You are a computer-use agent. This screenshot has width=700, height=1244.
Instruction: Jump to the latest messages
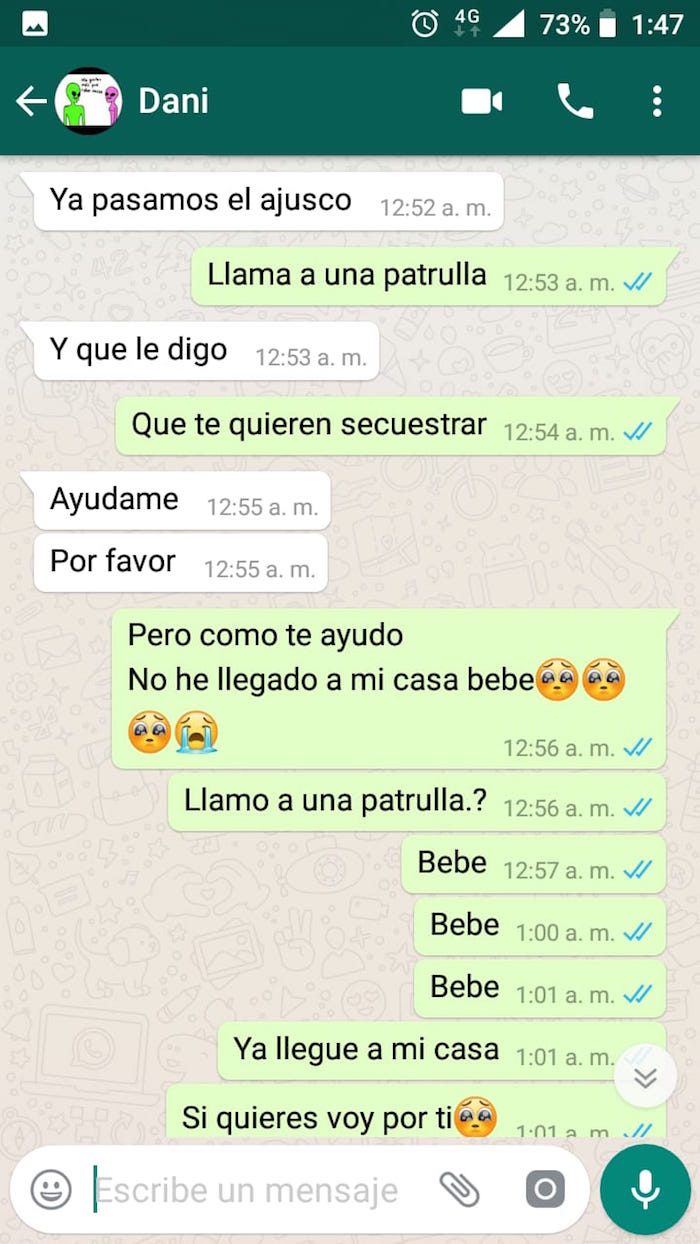pyautogui.click(x=645, y=1076)
